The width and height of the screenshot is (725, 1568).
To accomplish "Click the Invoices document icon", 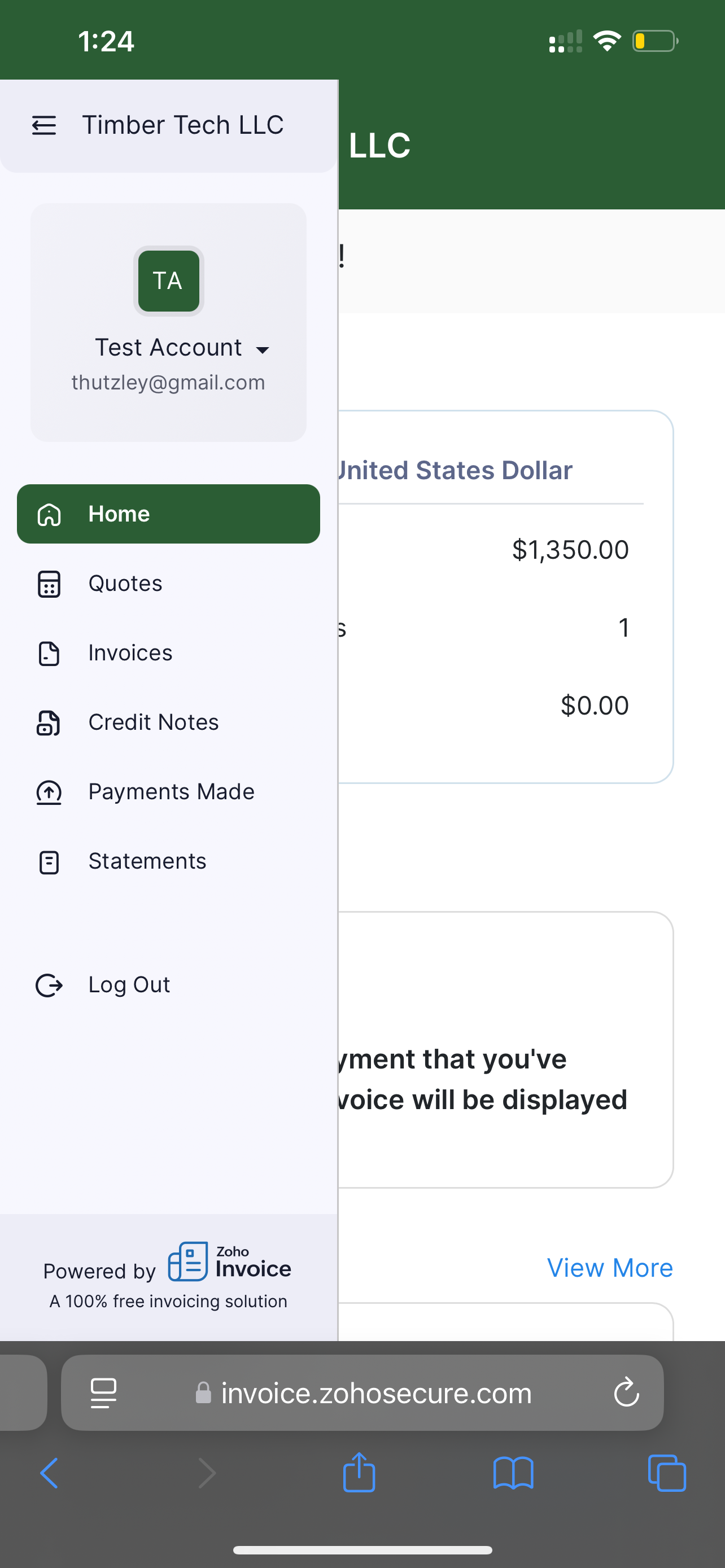I will (49, 653).
